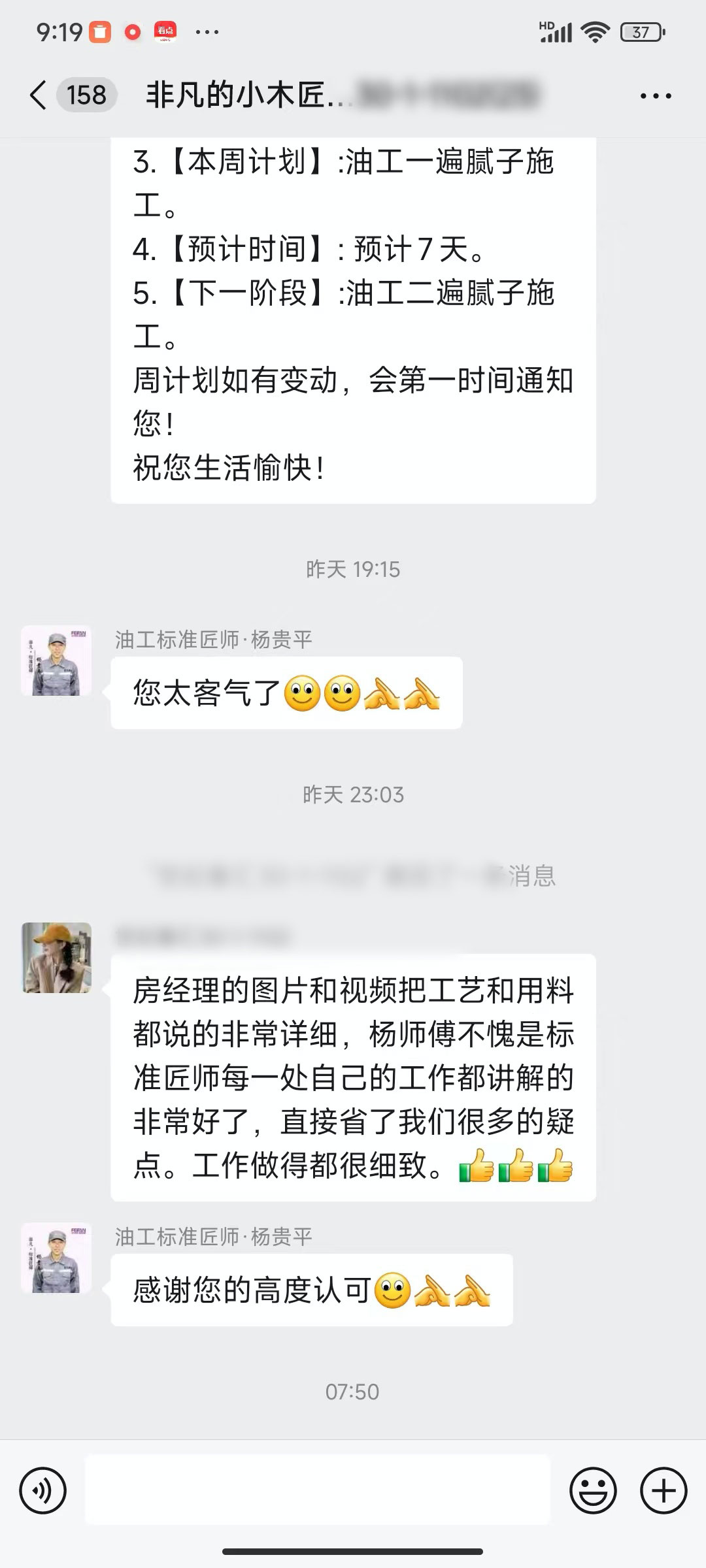Tap the message text field
The width and height of the screenshot is (706, 1568).
click(x=318, y=1491)
